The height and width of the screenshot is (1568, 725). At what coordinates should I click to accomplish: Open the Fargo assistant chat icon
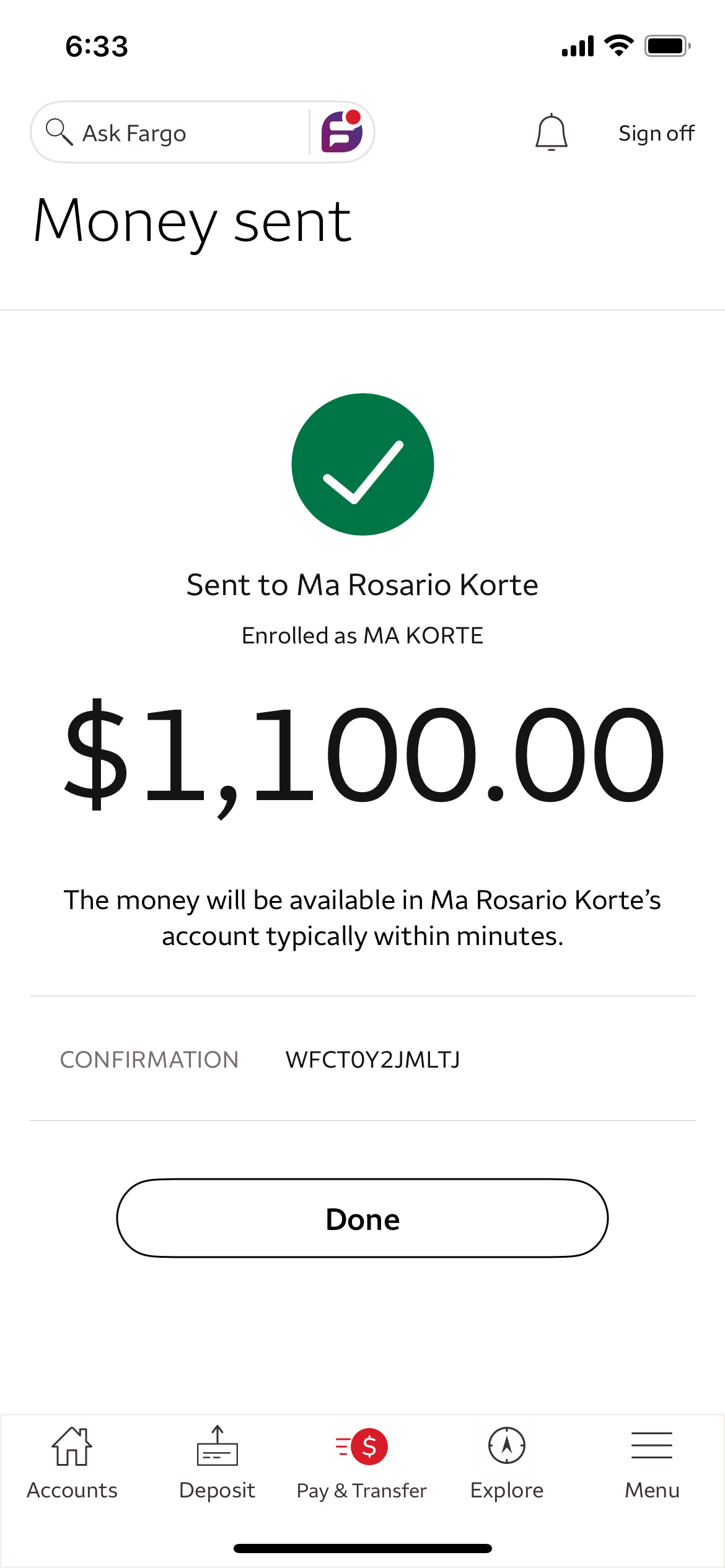[x=341, y=132]
